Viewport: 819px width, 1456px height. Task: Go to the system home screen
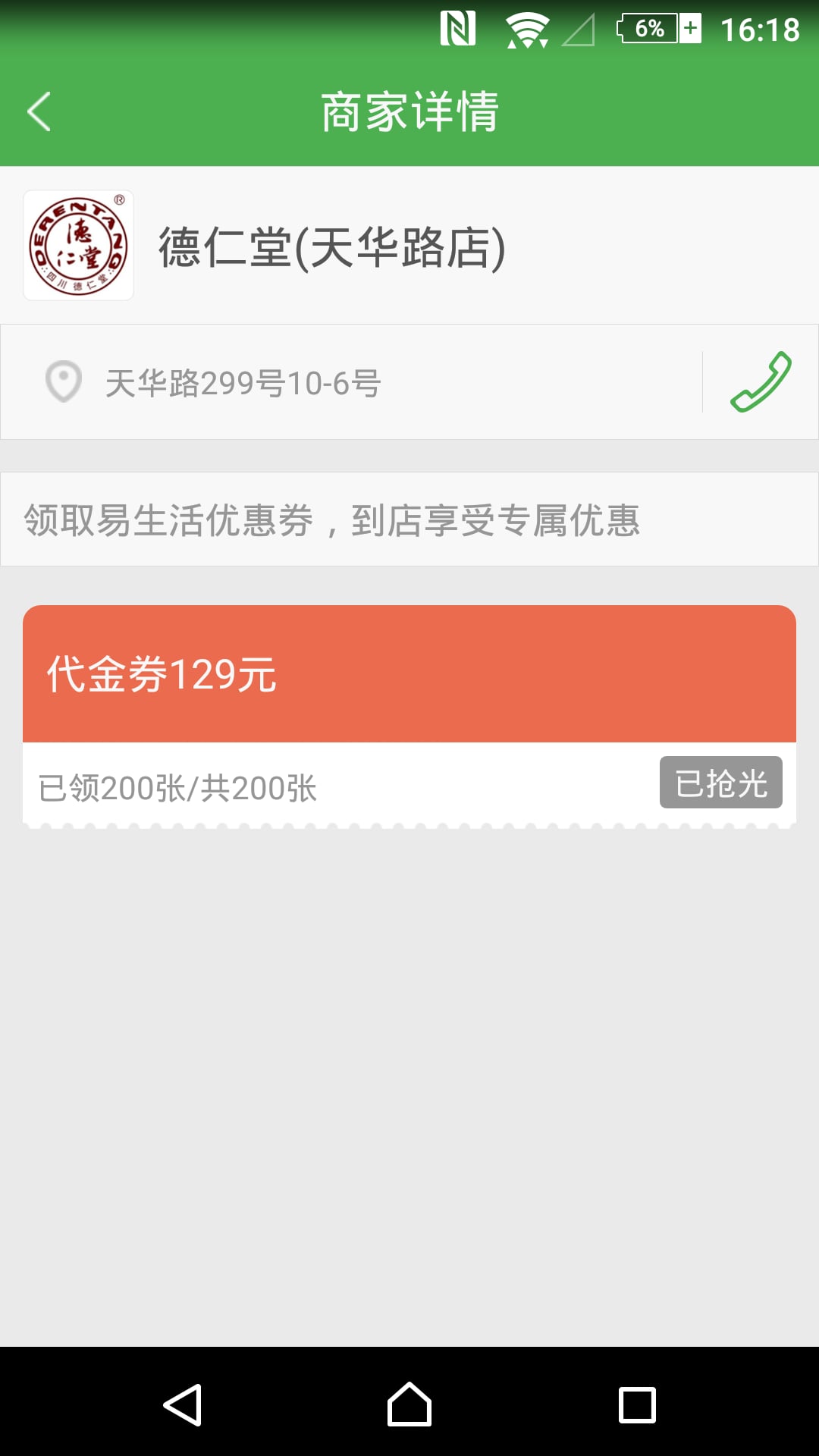(409, 1405)
